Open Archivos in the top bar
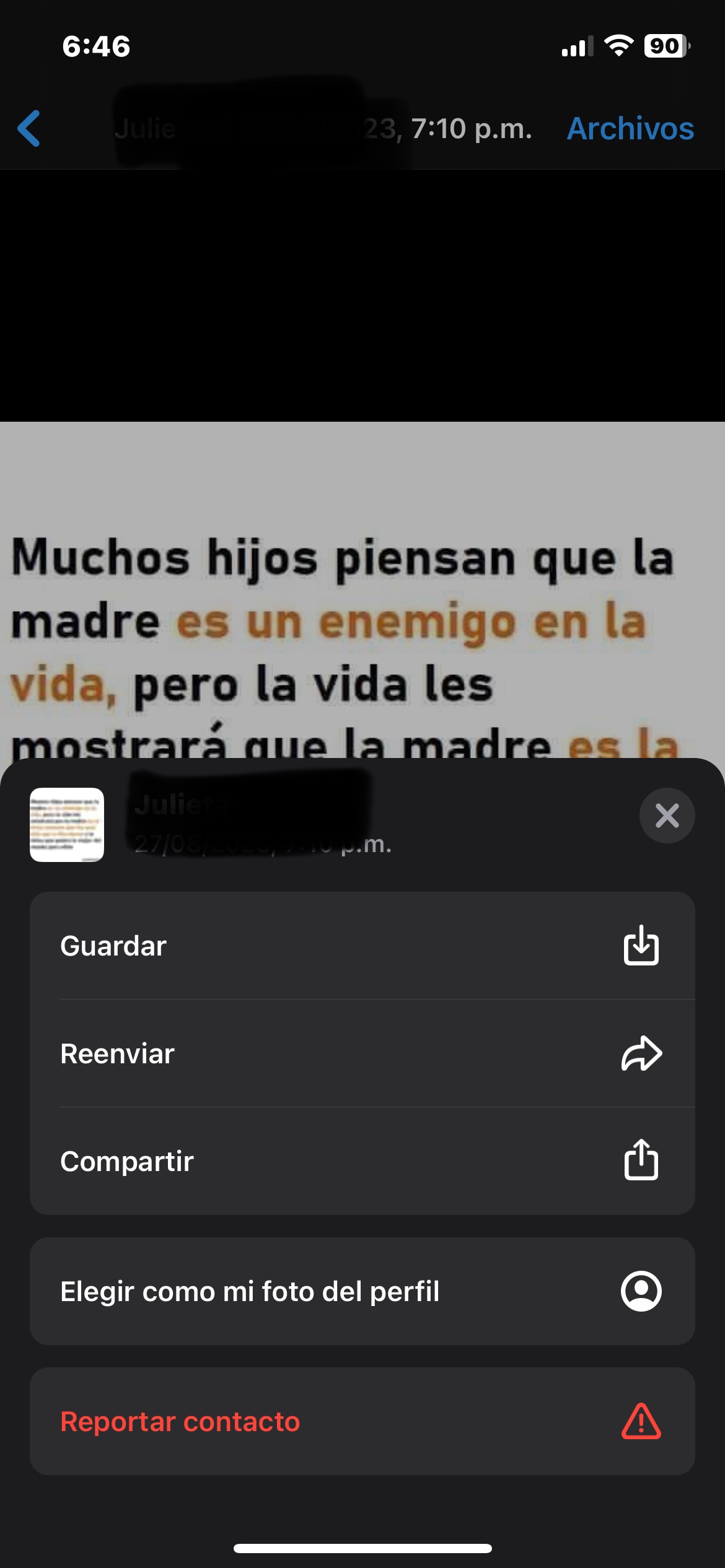Screen dimensions: 725x1568 [x=630, y=128]
